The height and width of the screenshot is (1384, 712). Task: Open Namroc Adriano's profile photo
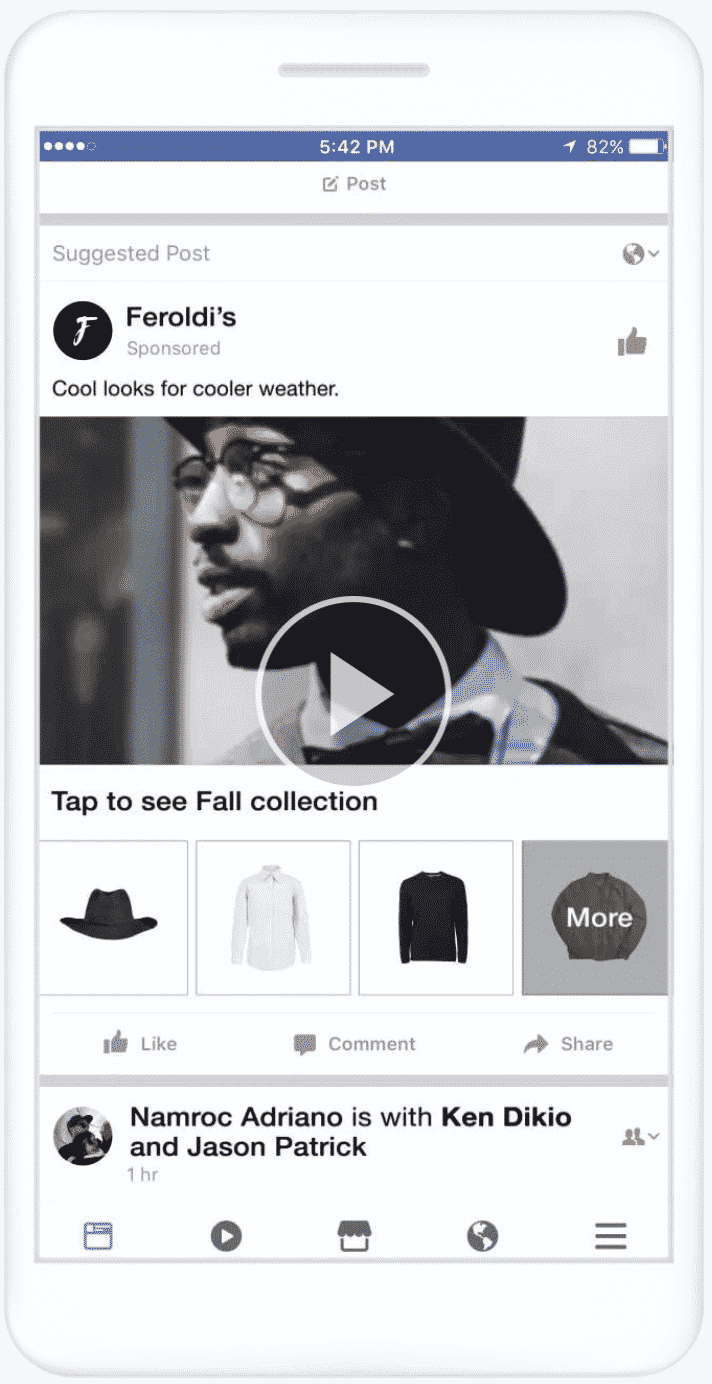83,1136
